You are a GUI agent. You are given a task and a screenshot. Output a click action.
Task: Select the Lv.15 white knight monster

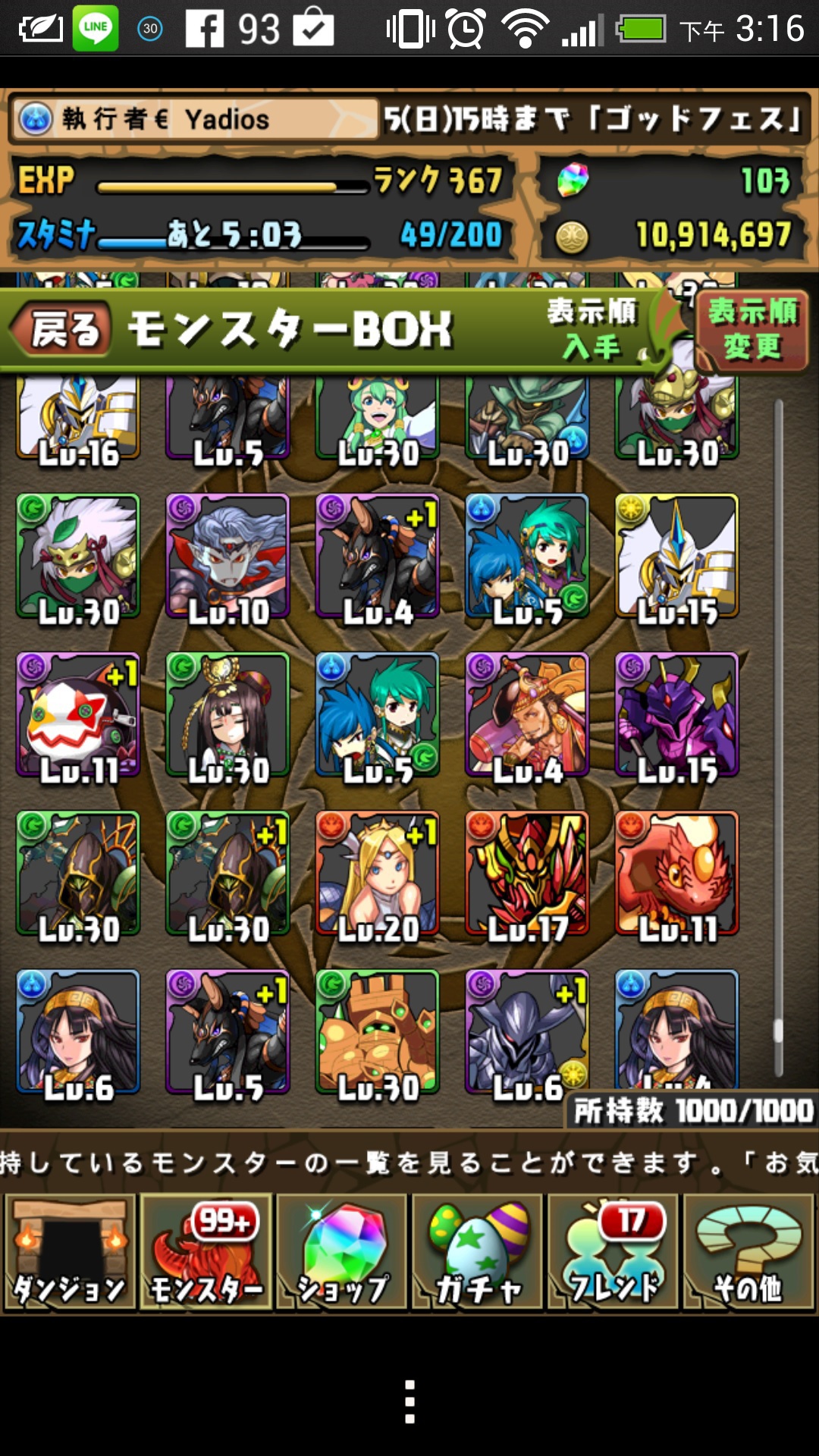(677, 556)
